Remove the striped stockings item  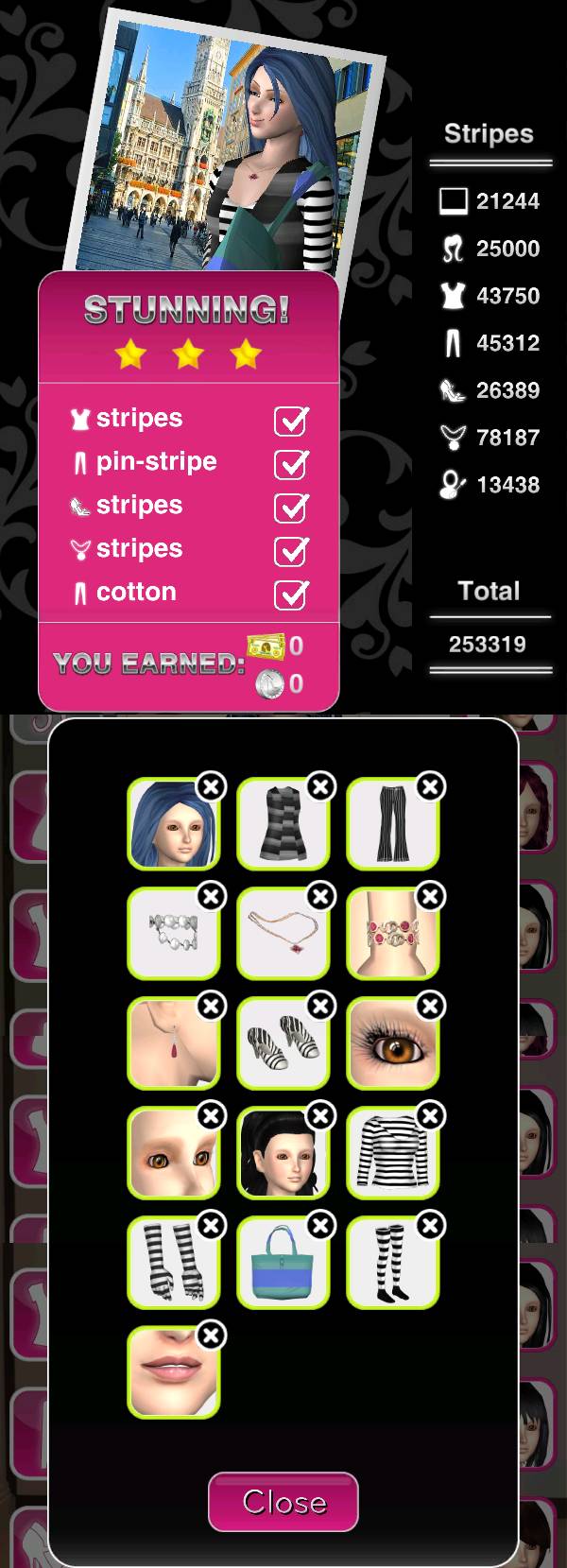[x=430, y=1225]
